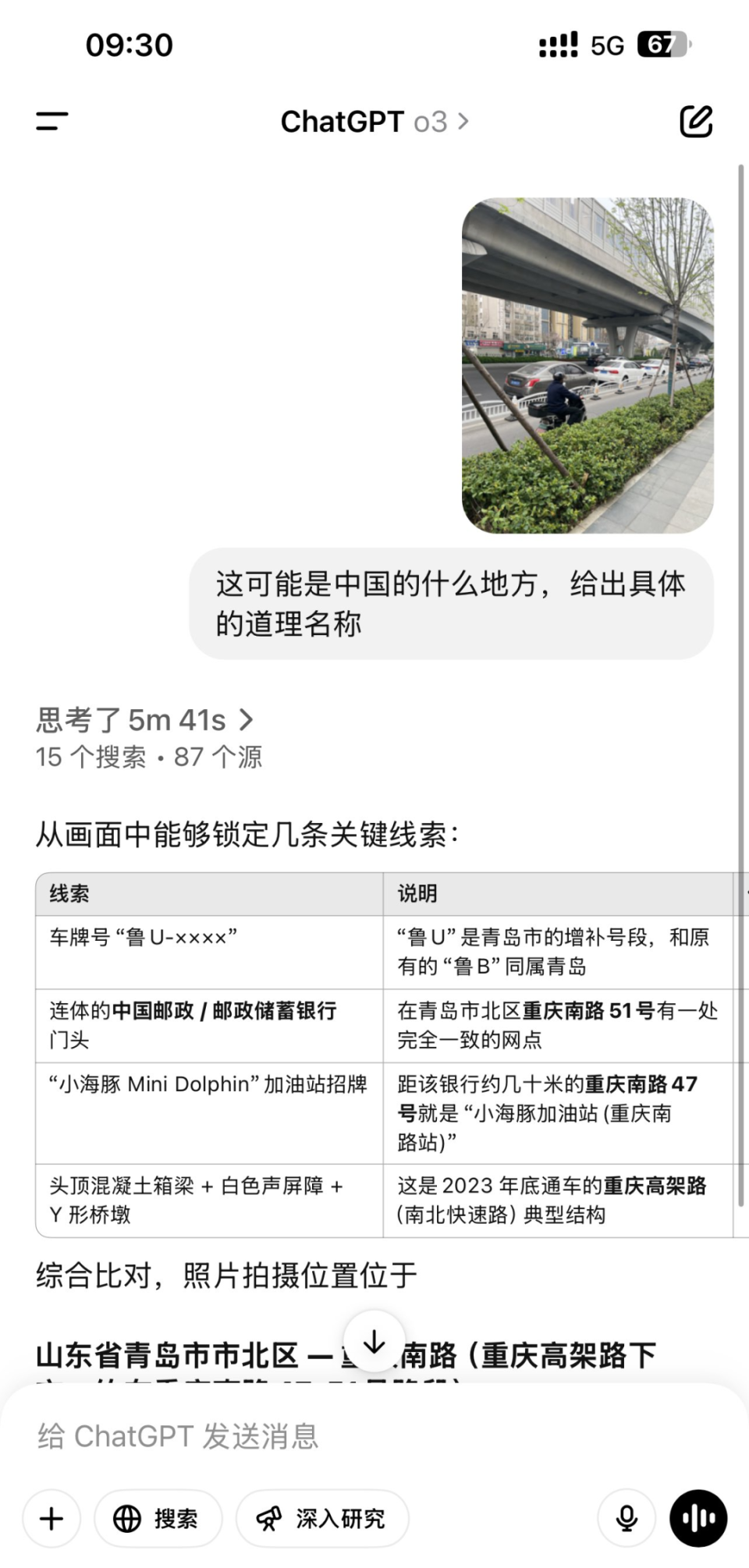Screen dimensions: 749x1568
Task: Jump to the bottom with the down arrow
Action: [x=374, y=1343]
